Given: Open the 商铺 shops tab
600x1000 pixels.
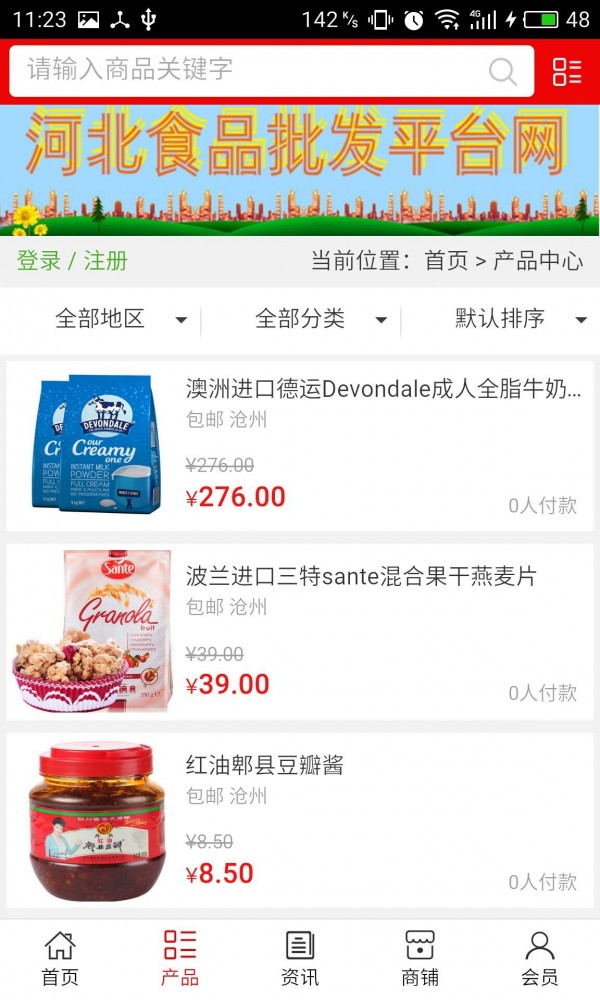Looking at the screenshot, I should tap(420, 958).
